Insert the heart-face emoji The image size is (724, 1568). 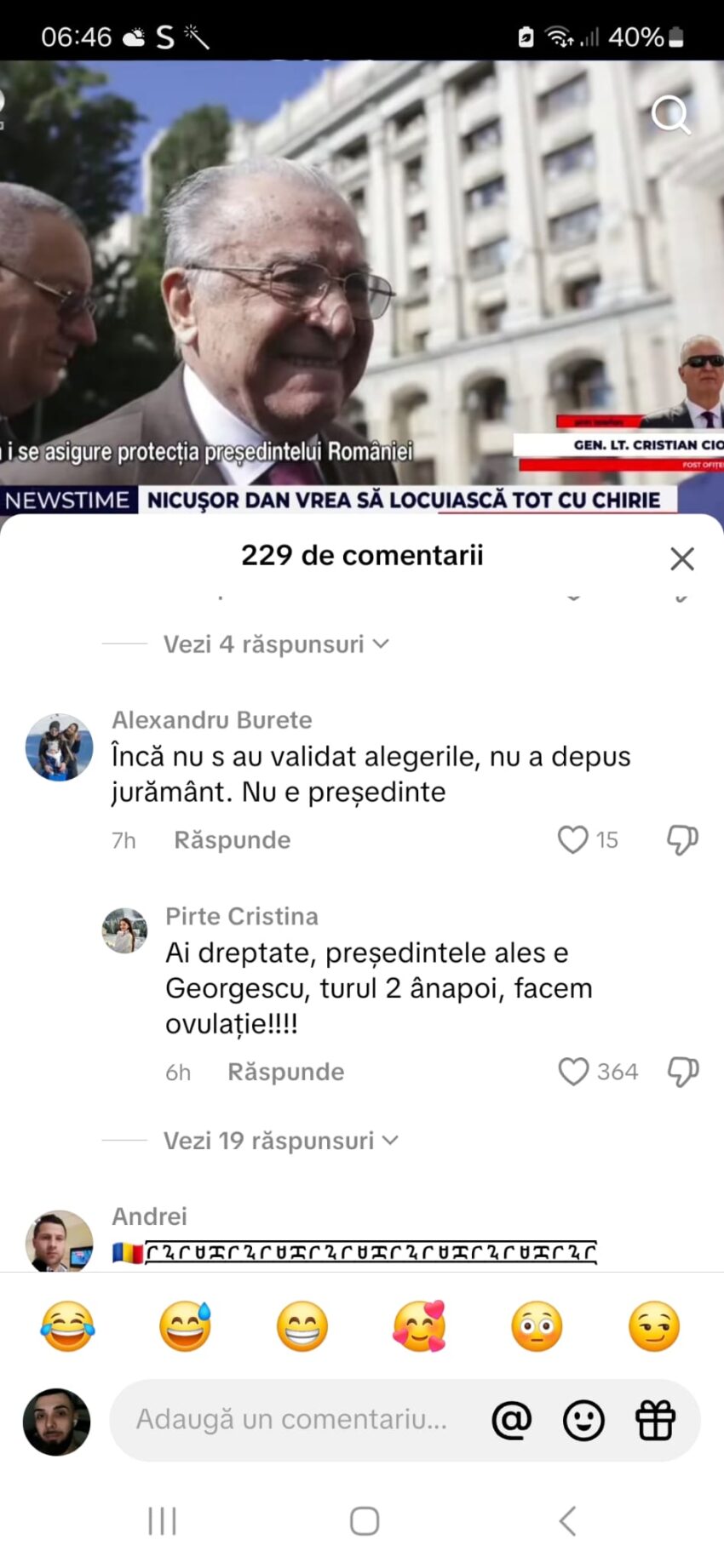pos(419,1326)
